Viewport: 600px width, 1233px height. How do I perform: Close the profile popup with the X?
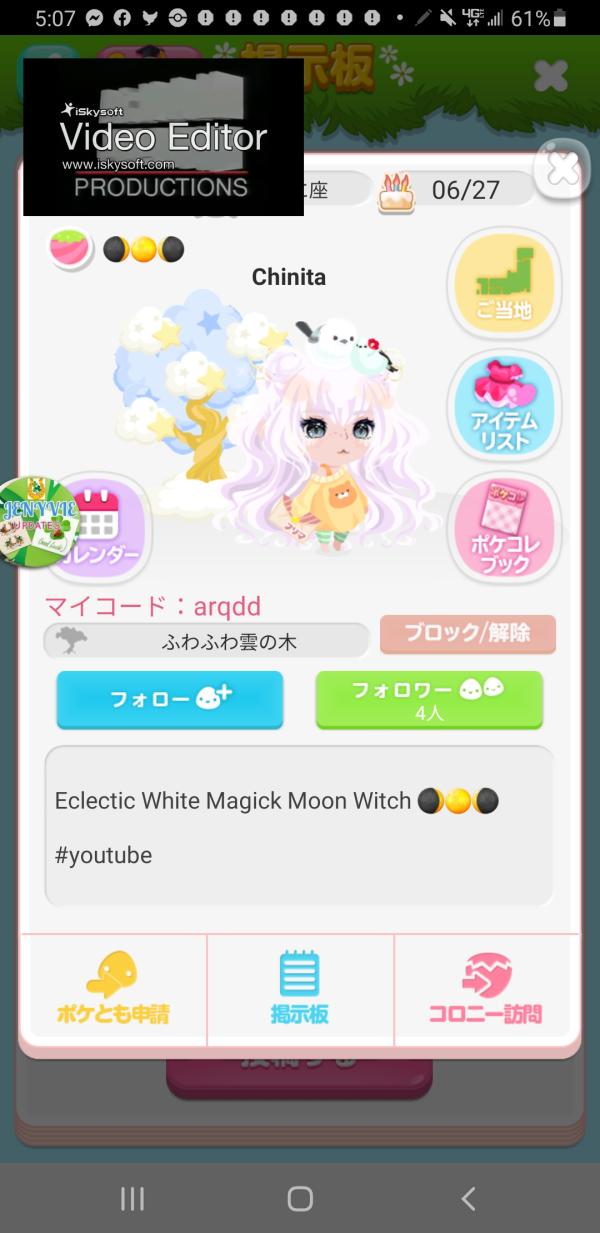tap(563, 169)
